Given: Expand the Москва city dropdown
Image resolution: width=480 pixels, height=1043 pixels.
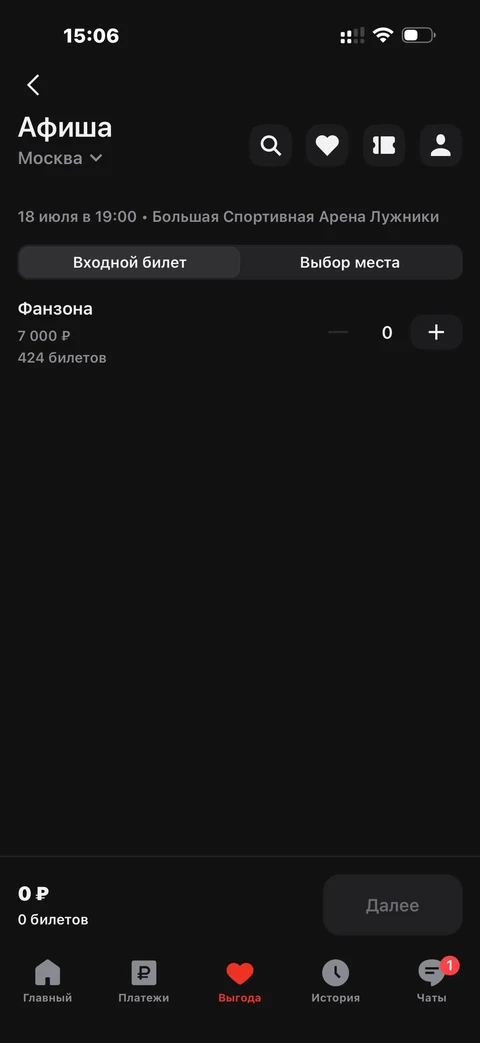Looking at the screenshot, I should 60,158.
